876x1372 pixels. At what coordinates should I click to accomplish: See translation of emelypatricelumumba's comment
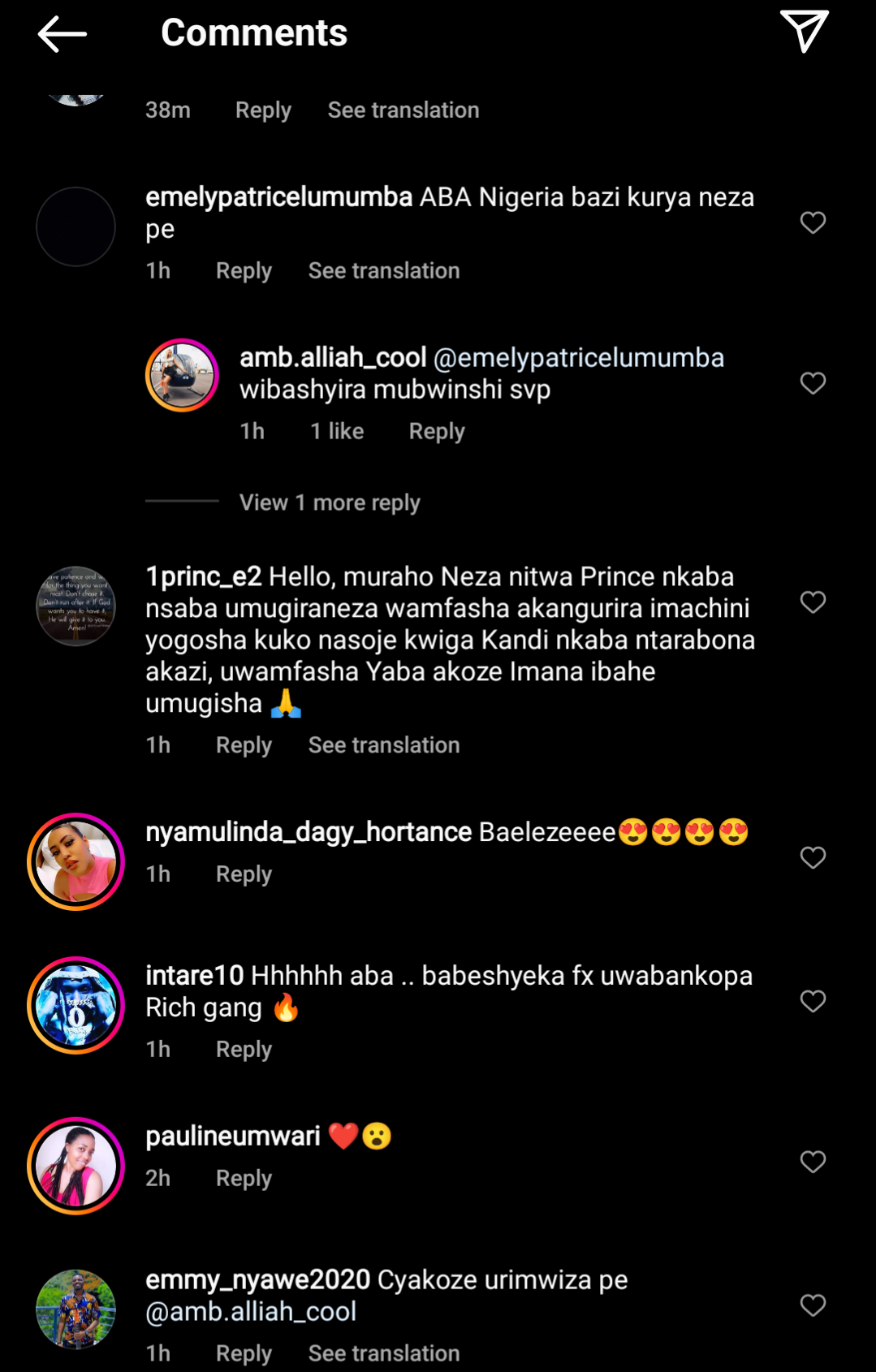[384, 271]
